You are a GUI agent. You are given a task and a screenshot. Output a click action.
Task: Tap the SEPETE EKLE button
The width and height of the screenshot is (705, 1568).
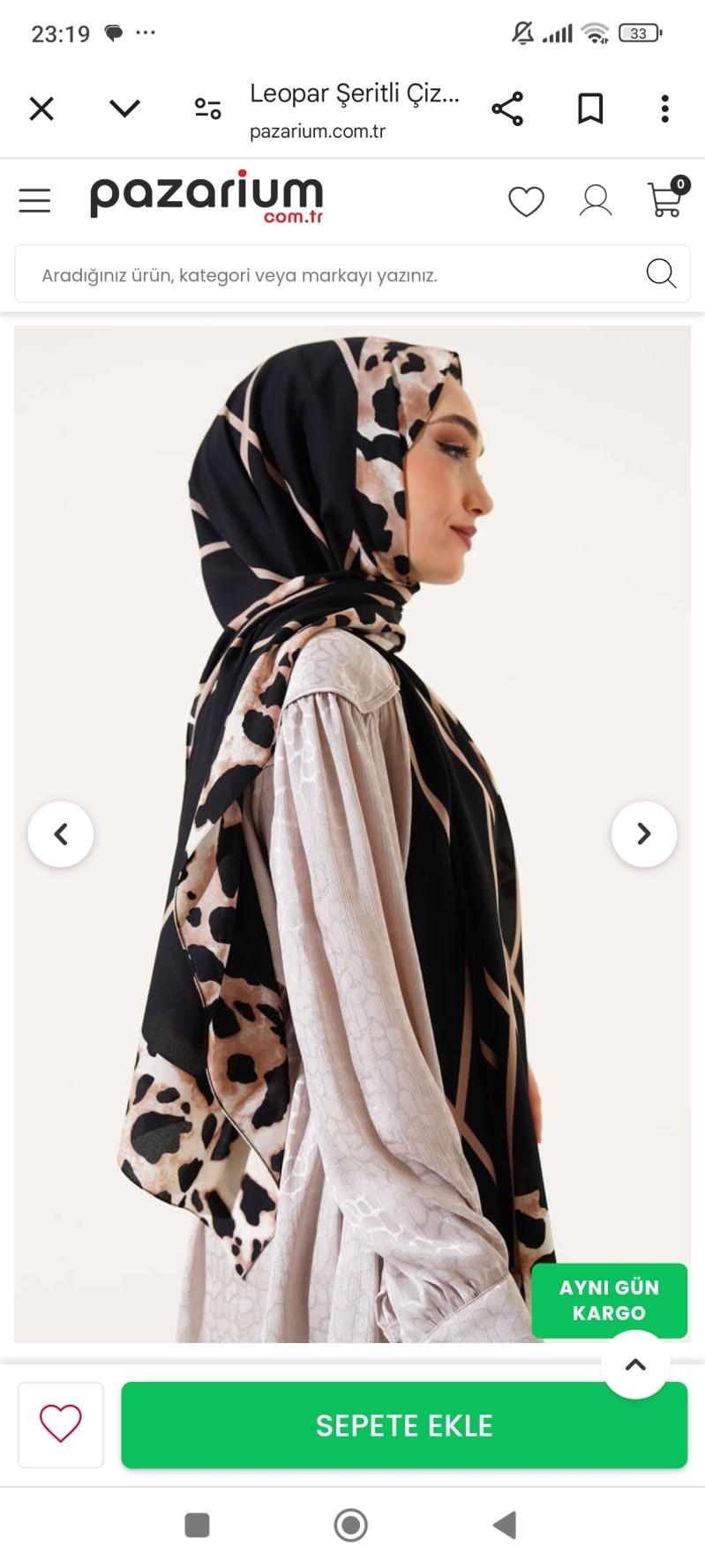(x=404, y=1425)
